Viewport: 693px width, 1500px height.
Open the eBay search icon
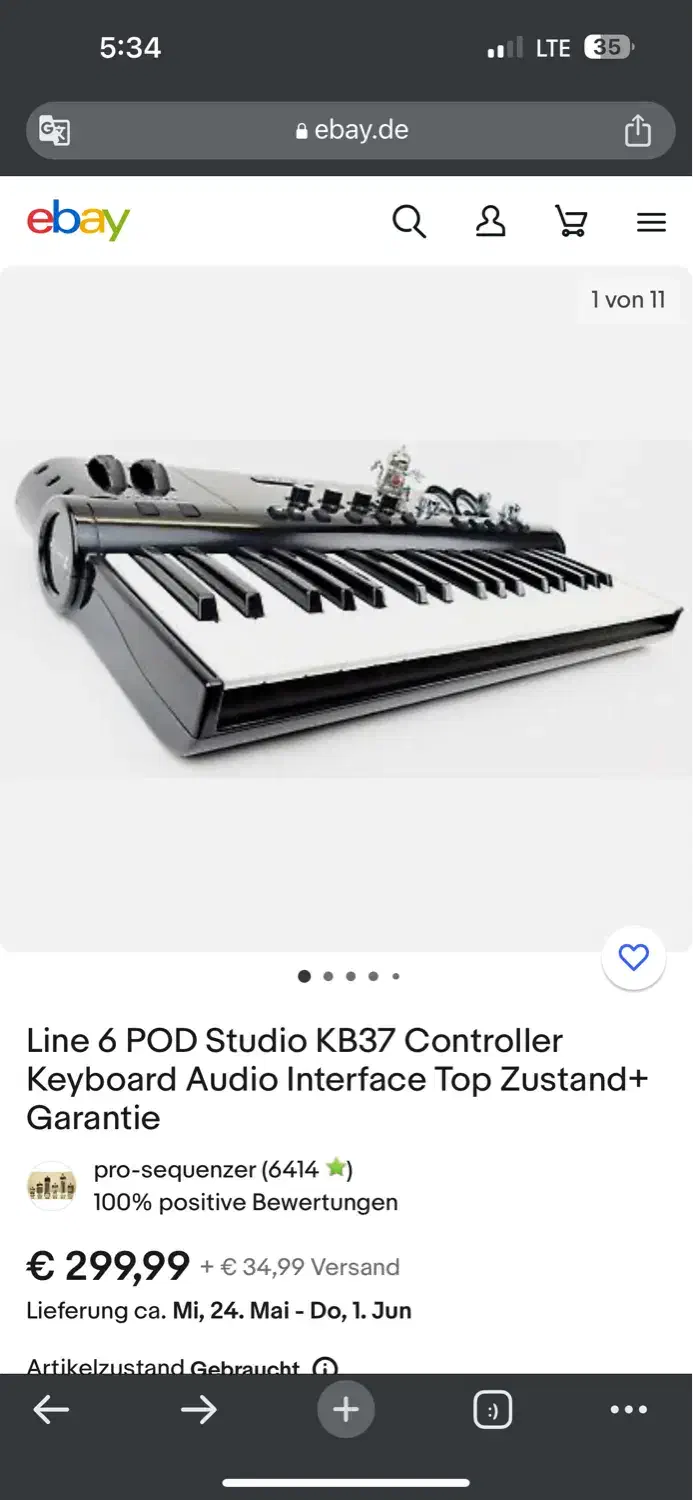[x=408, y=221]
